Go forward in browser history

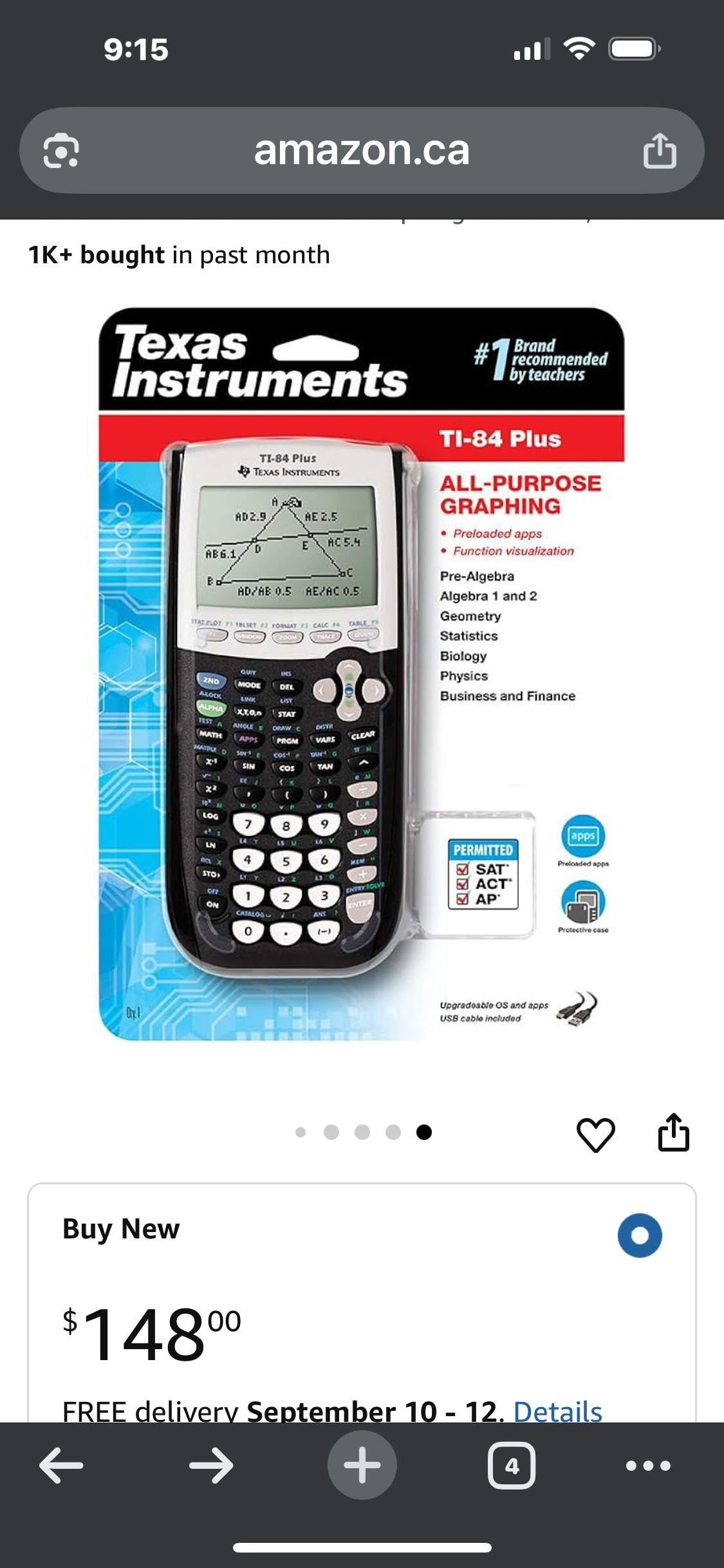[211, 1465]
